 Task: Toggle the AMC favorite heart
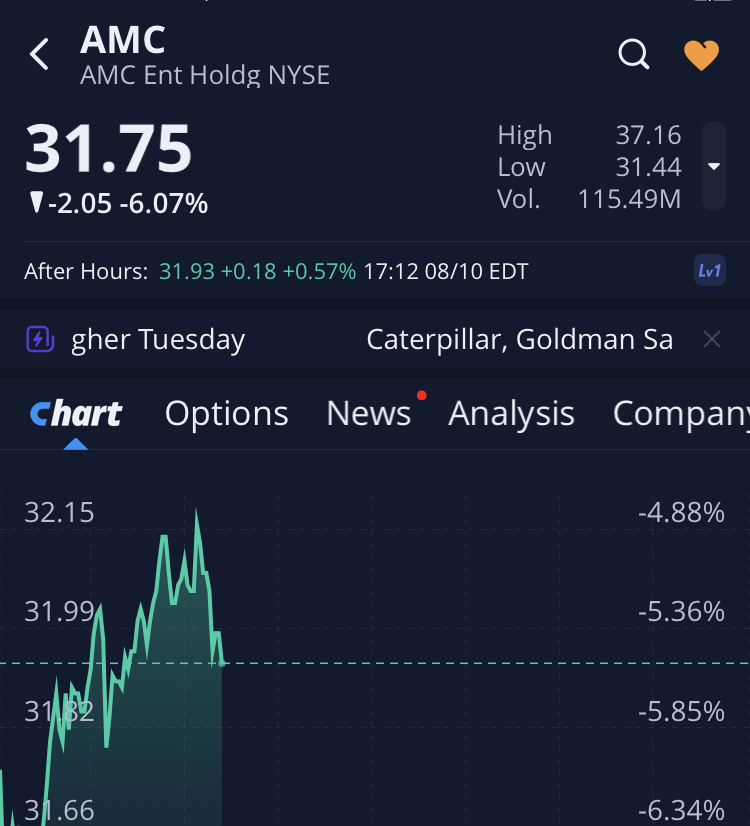(x=701, y=55)
